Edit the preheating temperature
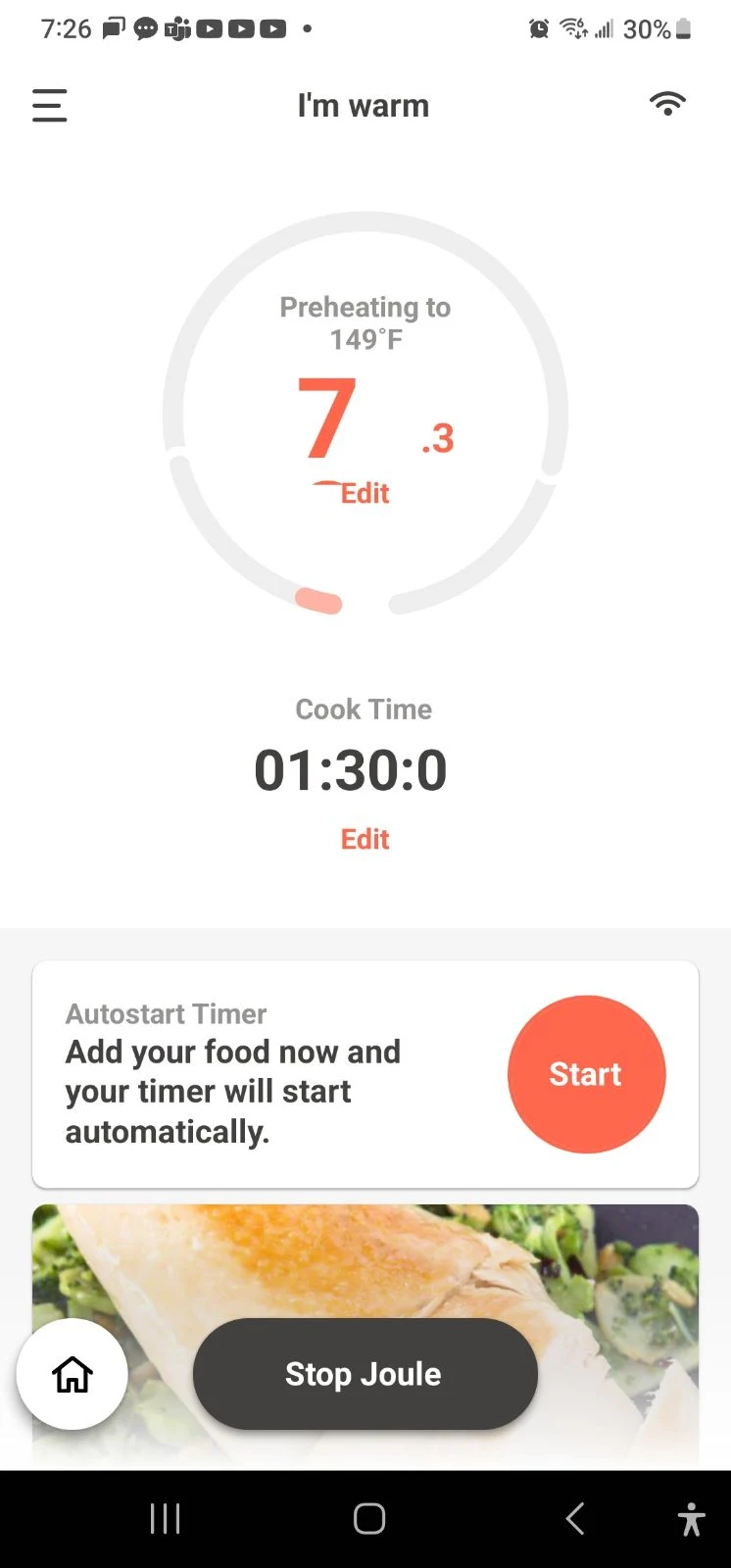 pyautogui.click(x=365, y=493)
